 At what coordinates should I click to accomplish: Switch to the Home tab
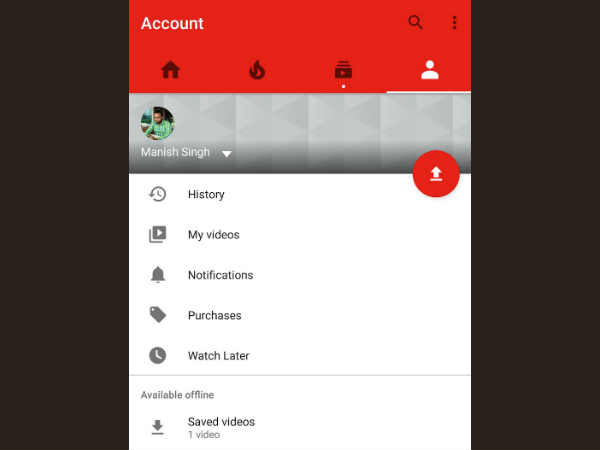click(x=171, y=70)
